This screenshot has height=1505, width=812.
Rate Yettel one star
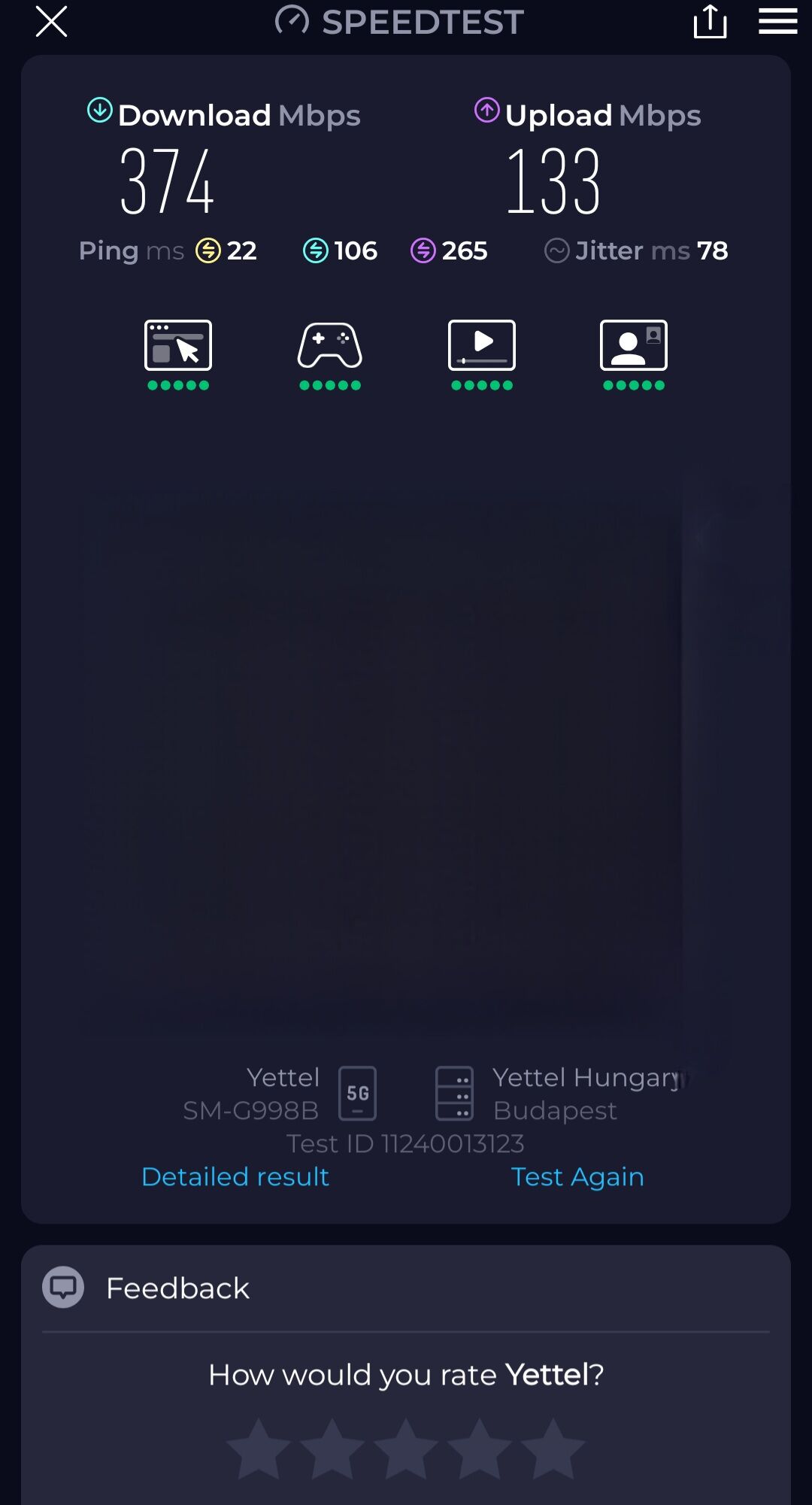[x=259, y=1449]
